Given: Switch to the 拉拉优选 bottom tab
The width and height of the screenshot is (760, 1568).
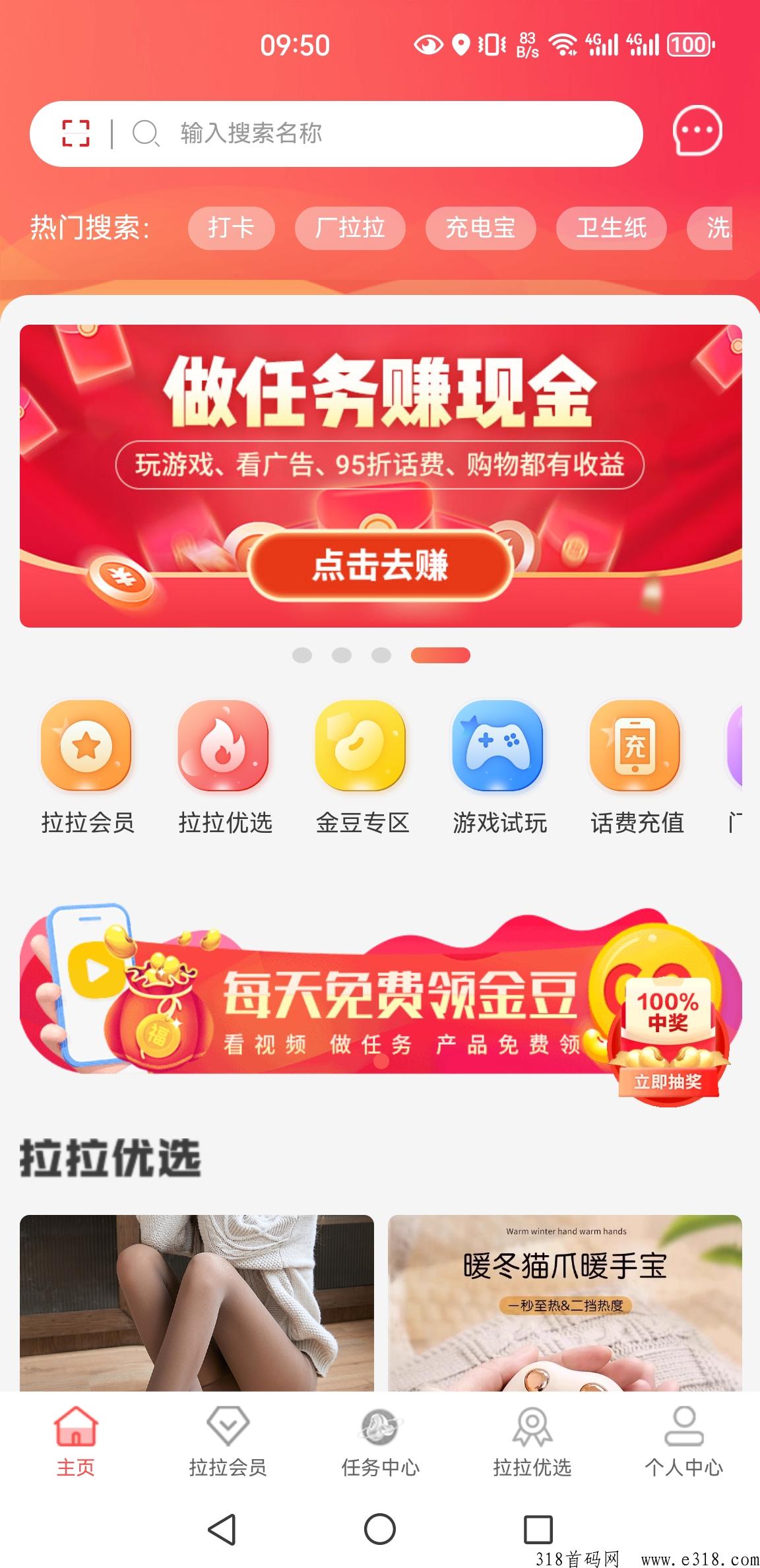Looking at the screenshot, I should coord(532,1442).
